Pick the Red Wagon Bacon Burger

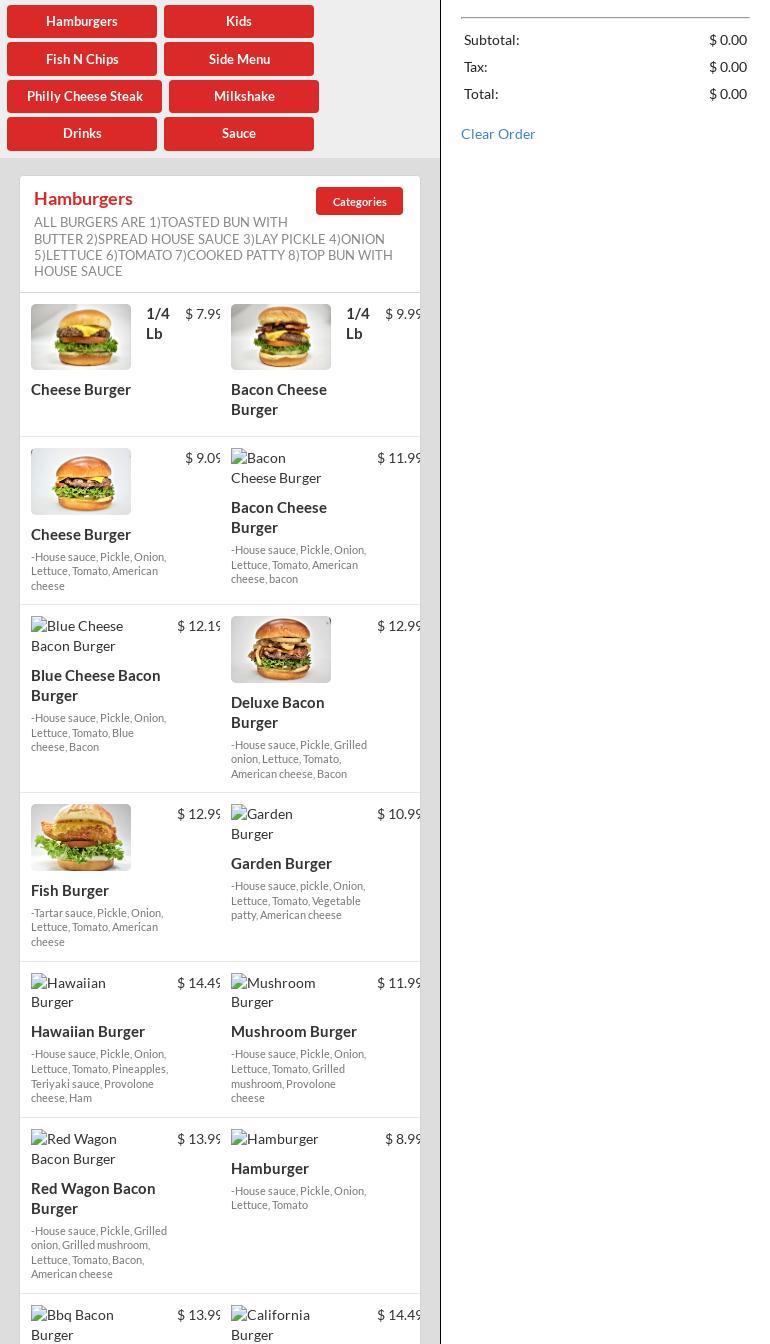pyautogui.click(x=93, y=1198)
